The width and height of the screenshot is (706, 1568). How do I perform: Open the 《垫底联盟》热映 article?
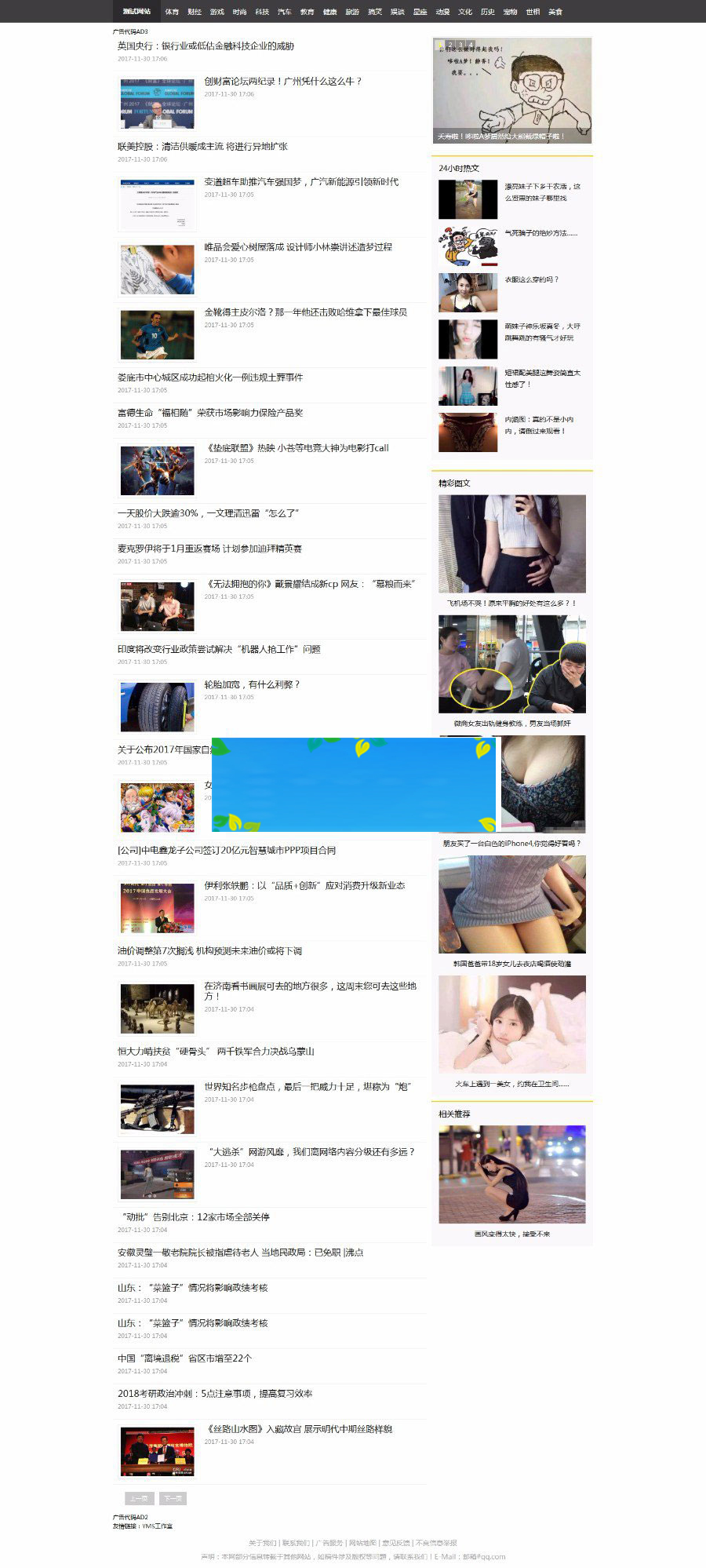(297, 448)
